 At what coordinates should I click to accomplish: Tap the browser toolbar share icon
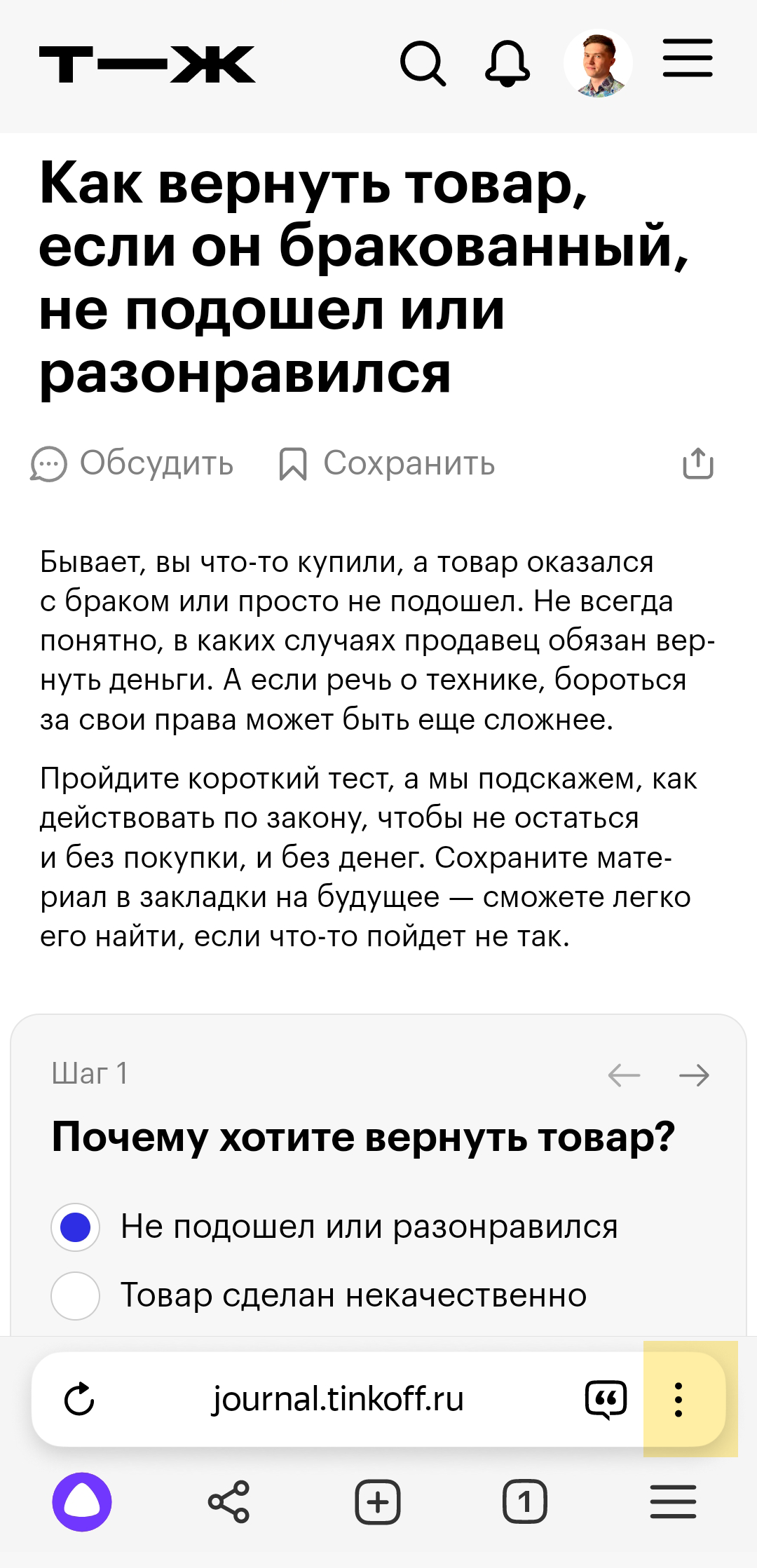229,1502
